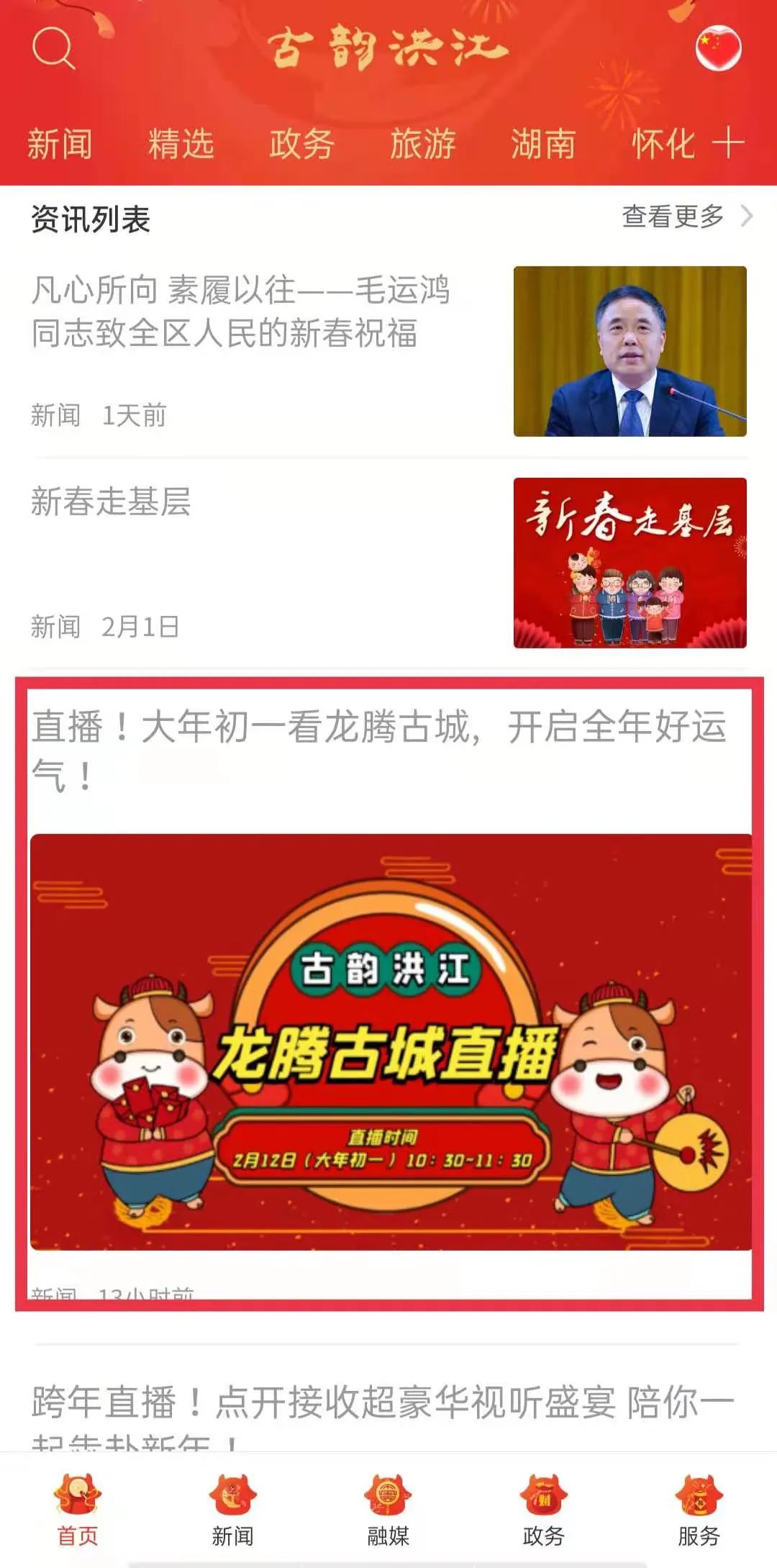Image resolution: width=777 pixels, height=1568 pixels.
Task: Open the 跨年直播 article
Action: 381,1403
